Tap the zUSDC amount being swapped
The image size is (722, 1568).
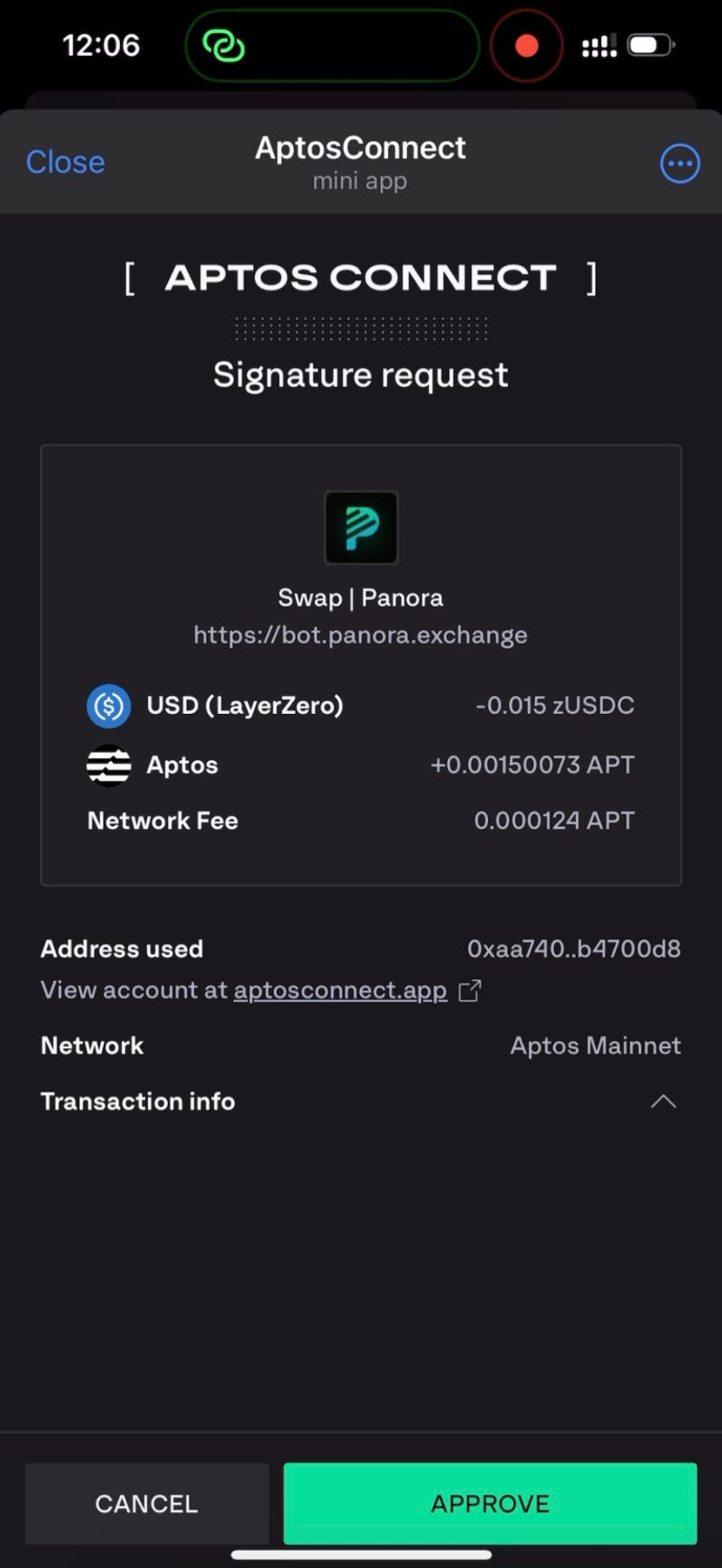pos(556,705)
